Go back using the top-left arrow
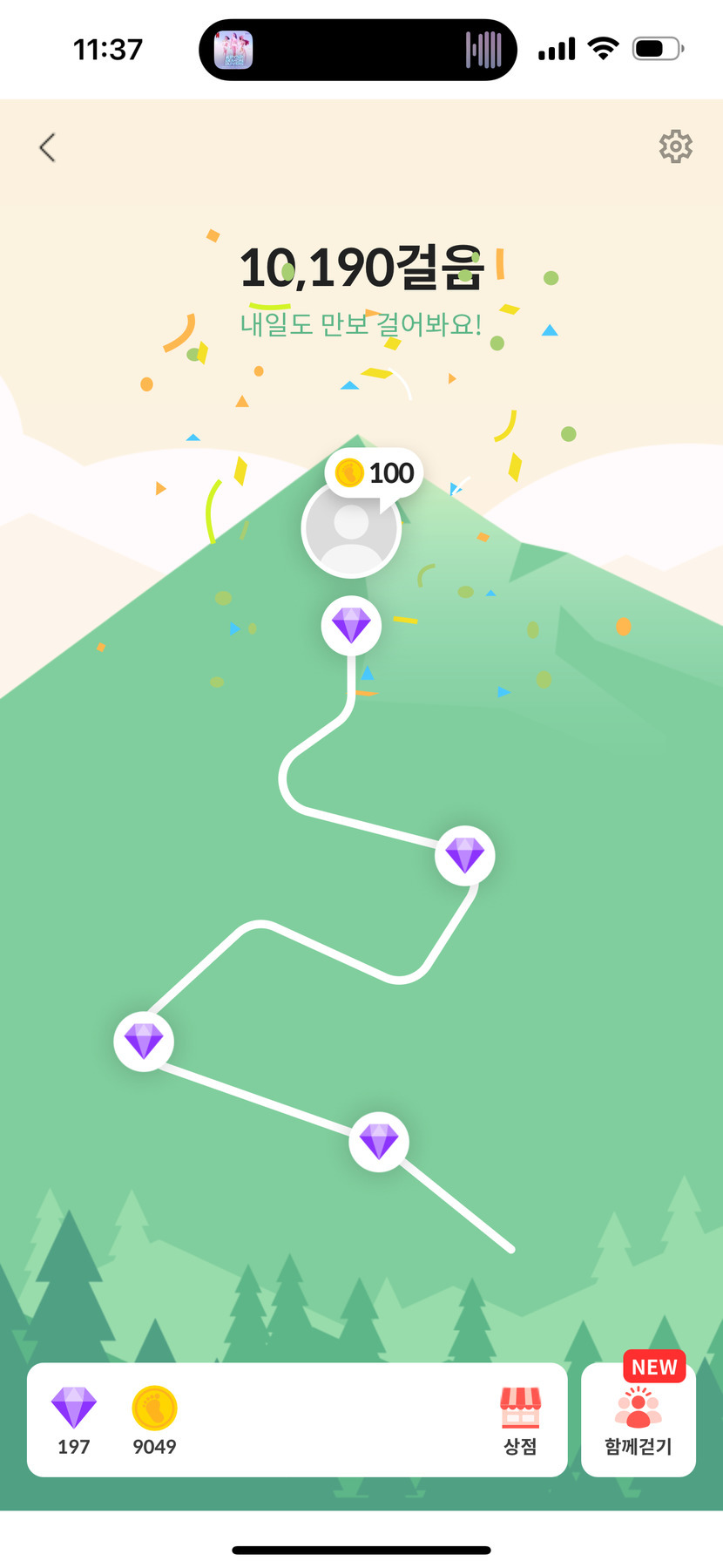Image resolution: width=723 pixels, height=1568 pixels. click(48, 147)
